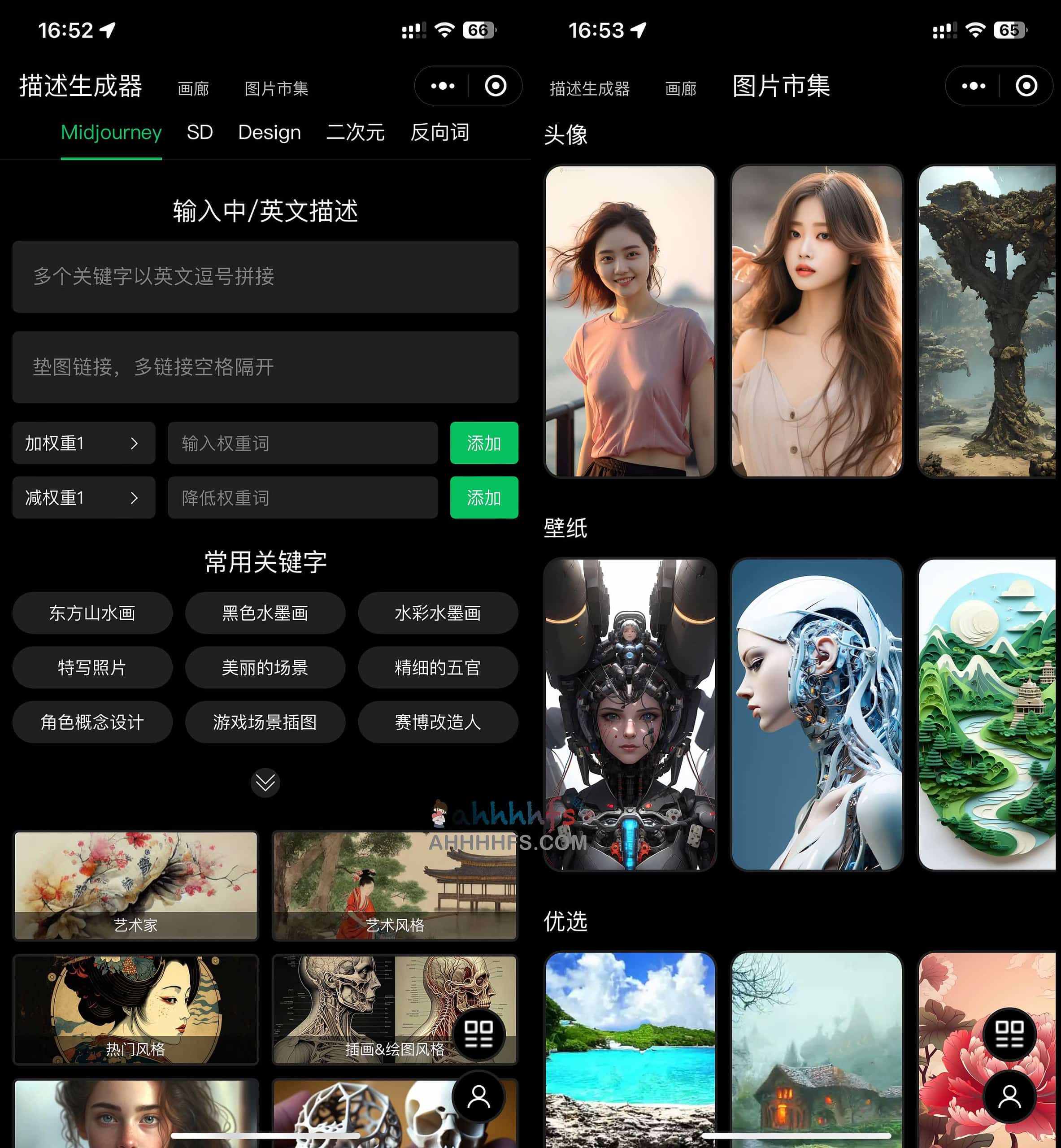Open the 艺术家 category card
This screenshot has width=1061, height=1148.
point(135,886)
